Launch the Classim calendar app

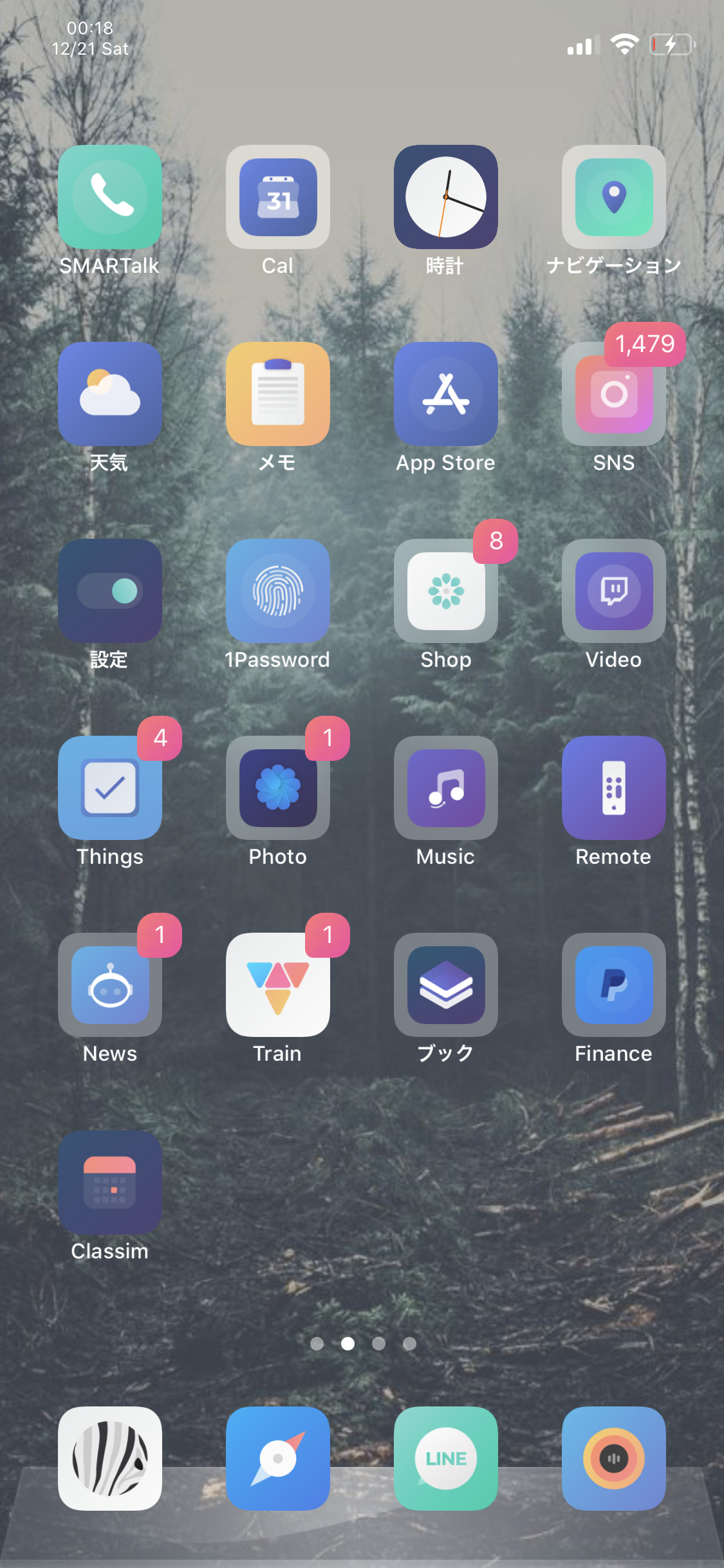click(110, 1182)
